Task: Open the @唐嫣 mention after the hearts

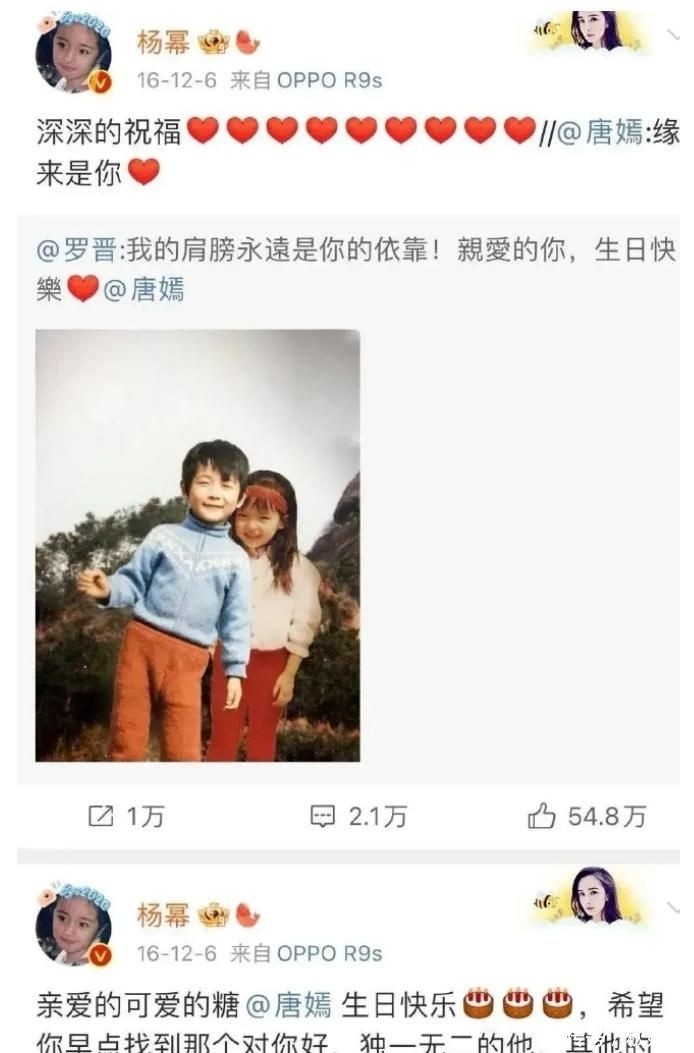Action: pos(599,131)
